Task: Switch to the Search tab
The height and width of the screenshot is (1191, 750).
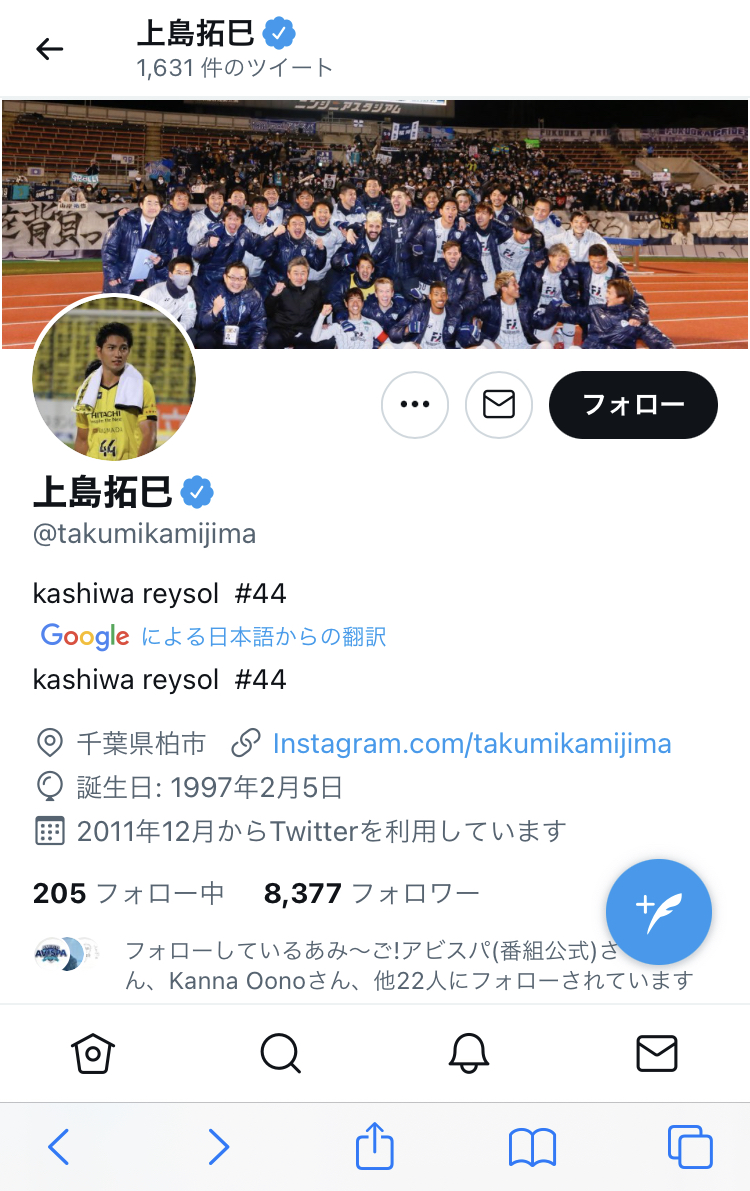Action: tap(280, 1053)
